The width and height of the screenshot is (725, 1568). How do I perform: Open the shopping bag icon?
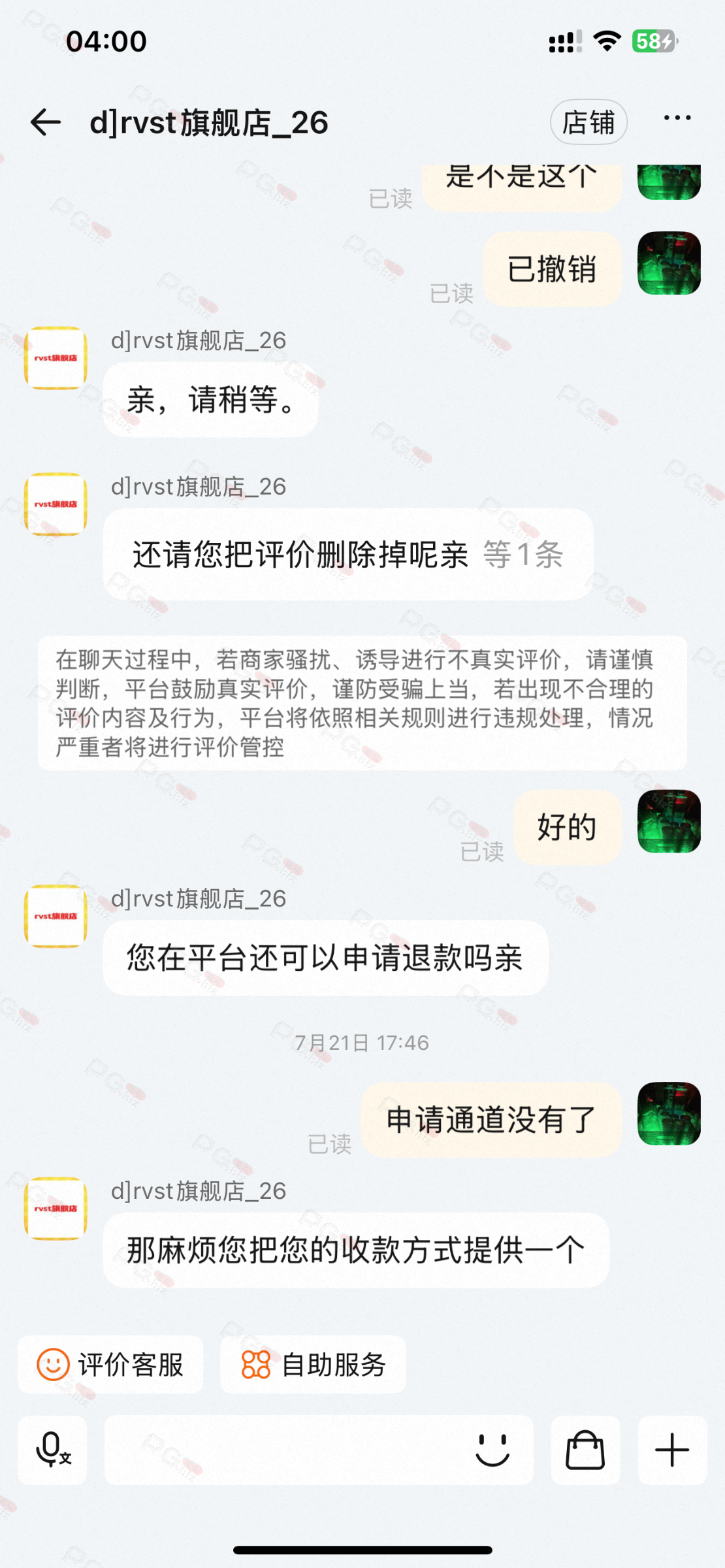[585, 1450]
